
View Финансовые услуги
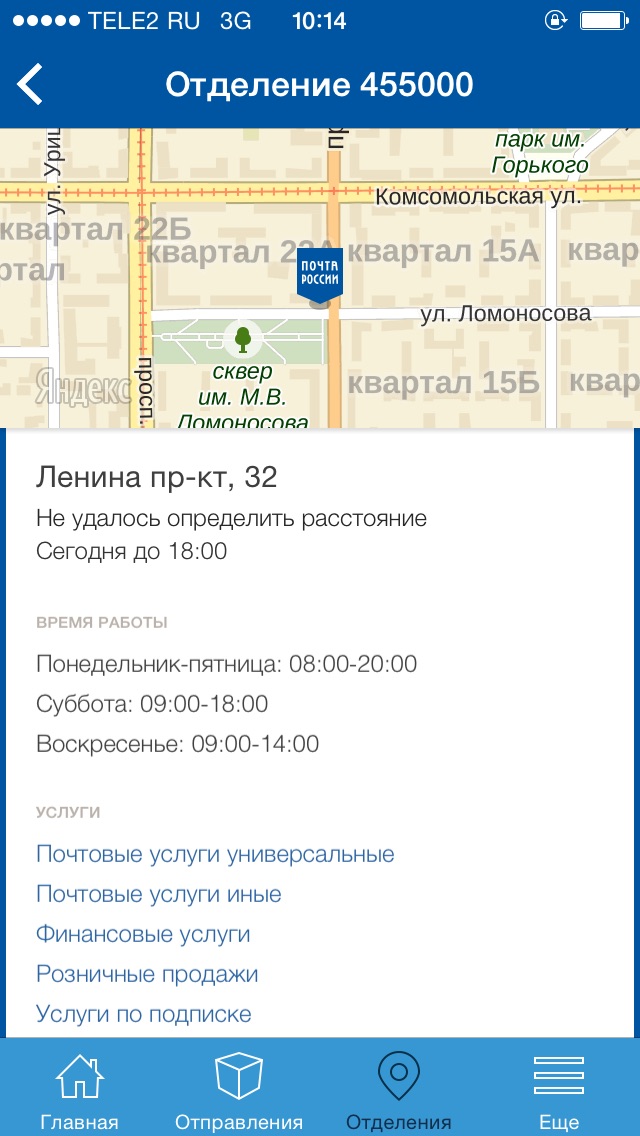(x=143, y=935)
